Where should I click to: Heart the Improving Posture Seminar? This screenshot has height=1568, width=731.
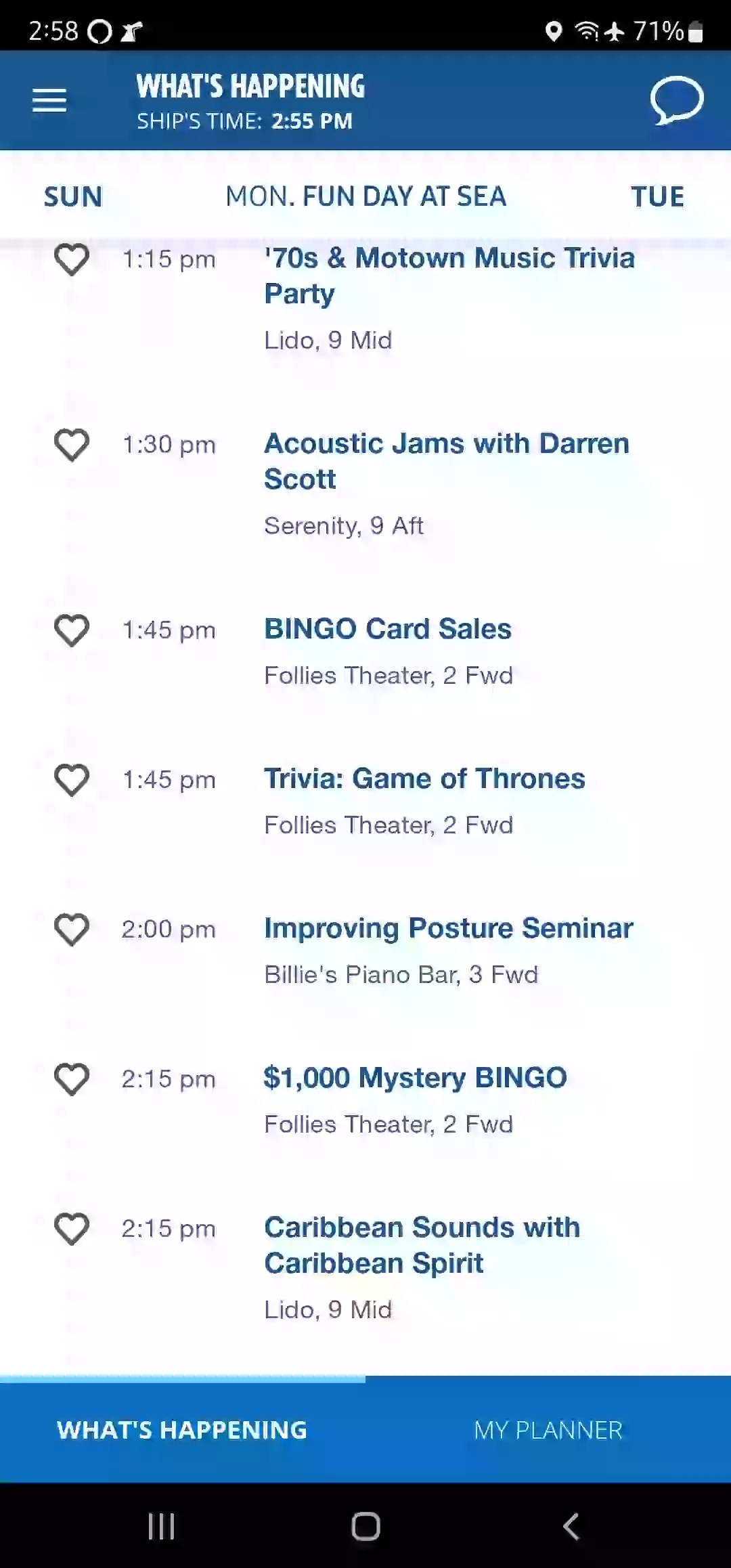pyautogui.click(x=72, y=930)
